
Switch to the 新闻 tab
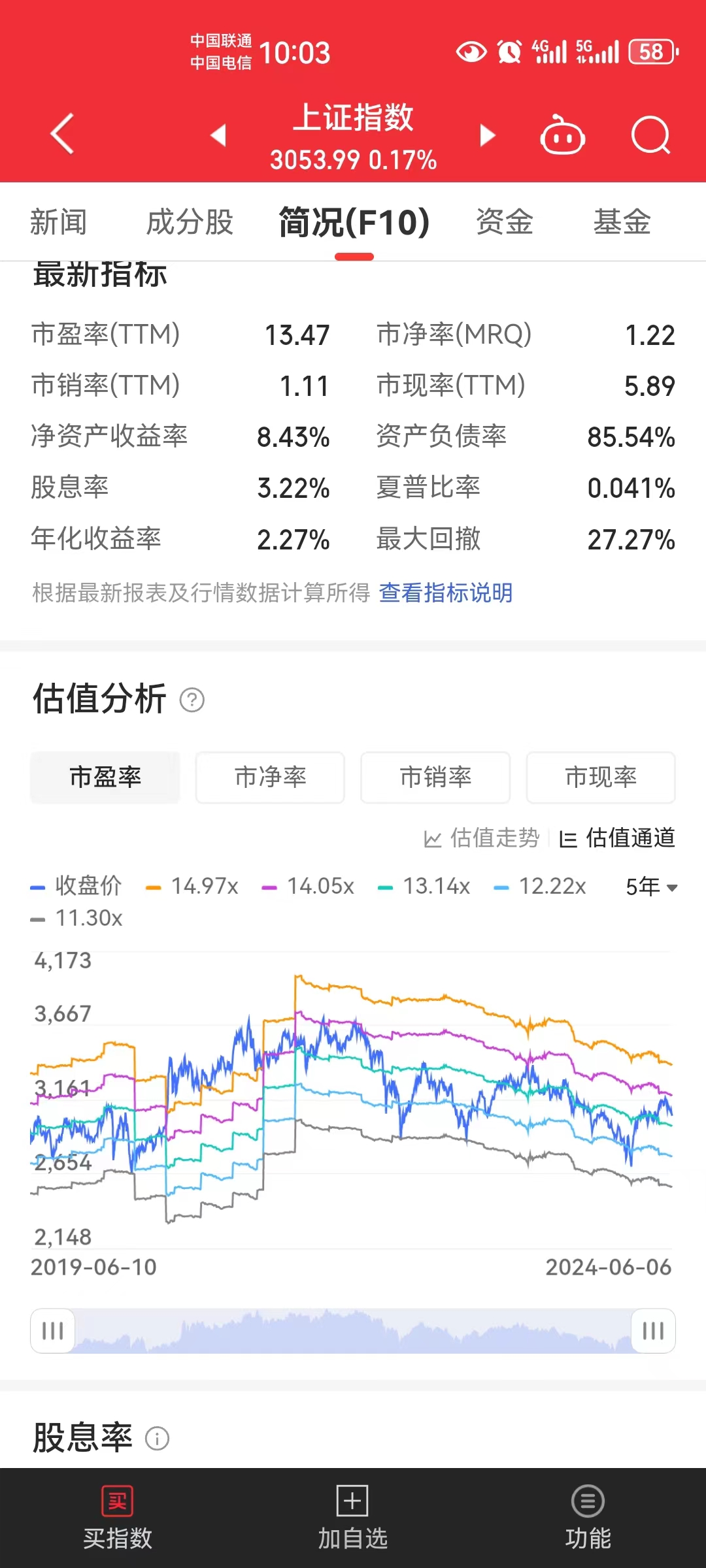(58, 222)
